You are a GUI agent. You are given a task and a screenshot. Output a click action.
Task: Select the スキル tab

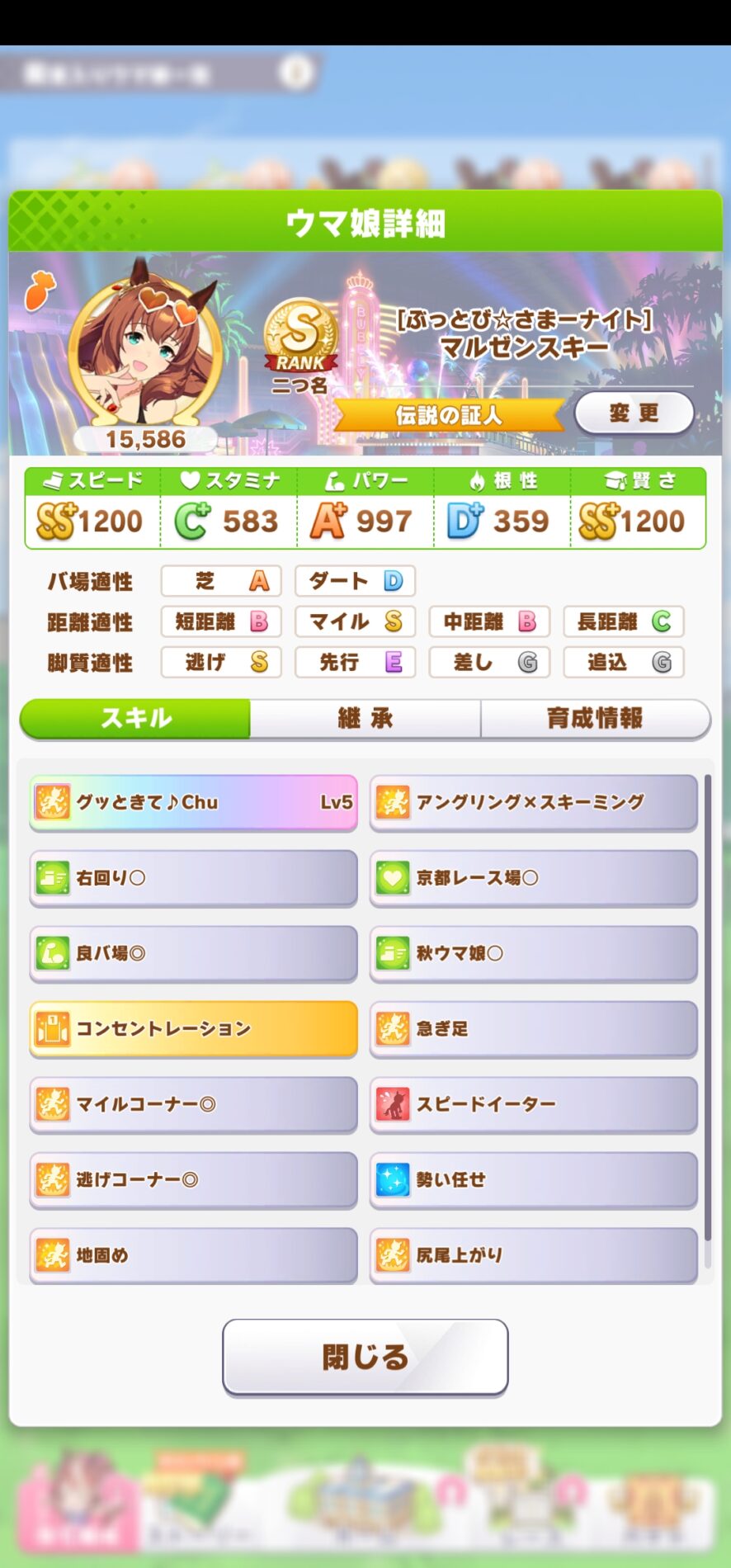(135, 718)
